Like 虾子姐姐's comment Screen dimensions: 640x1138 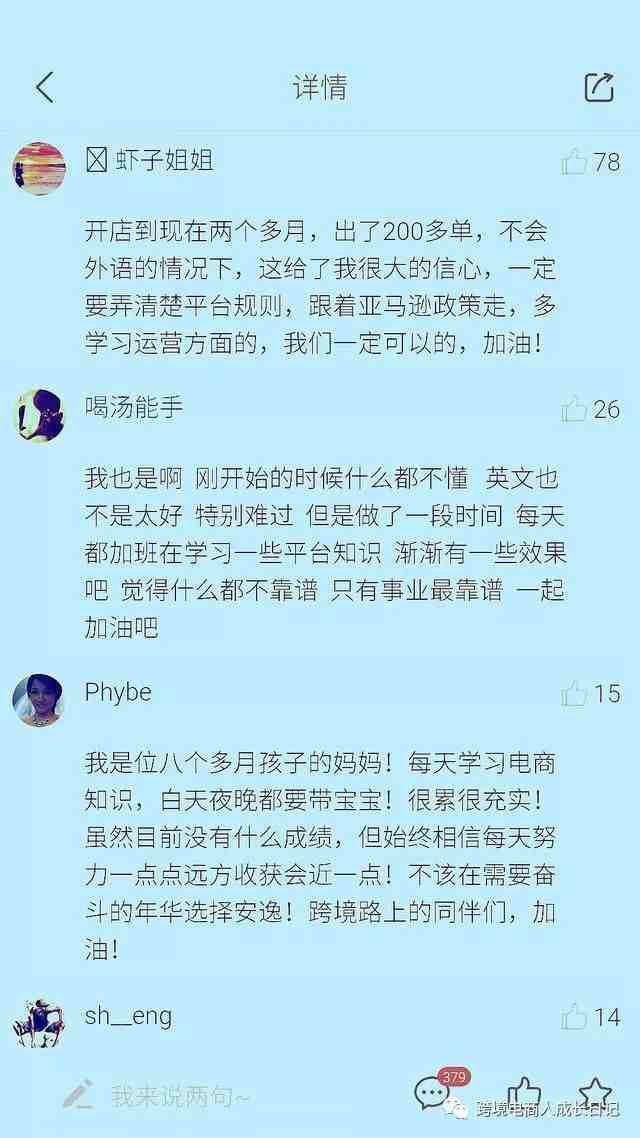575,162
